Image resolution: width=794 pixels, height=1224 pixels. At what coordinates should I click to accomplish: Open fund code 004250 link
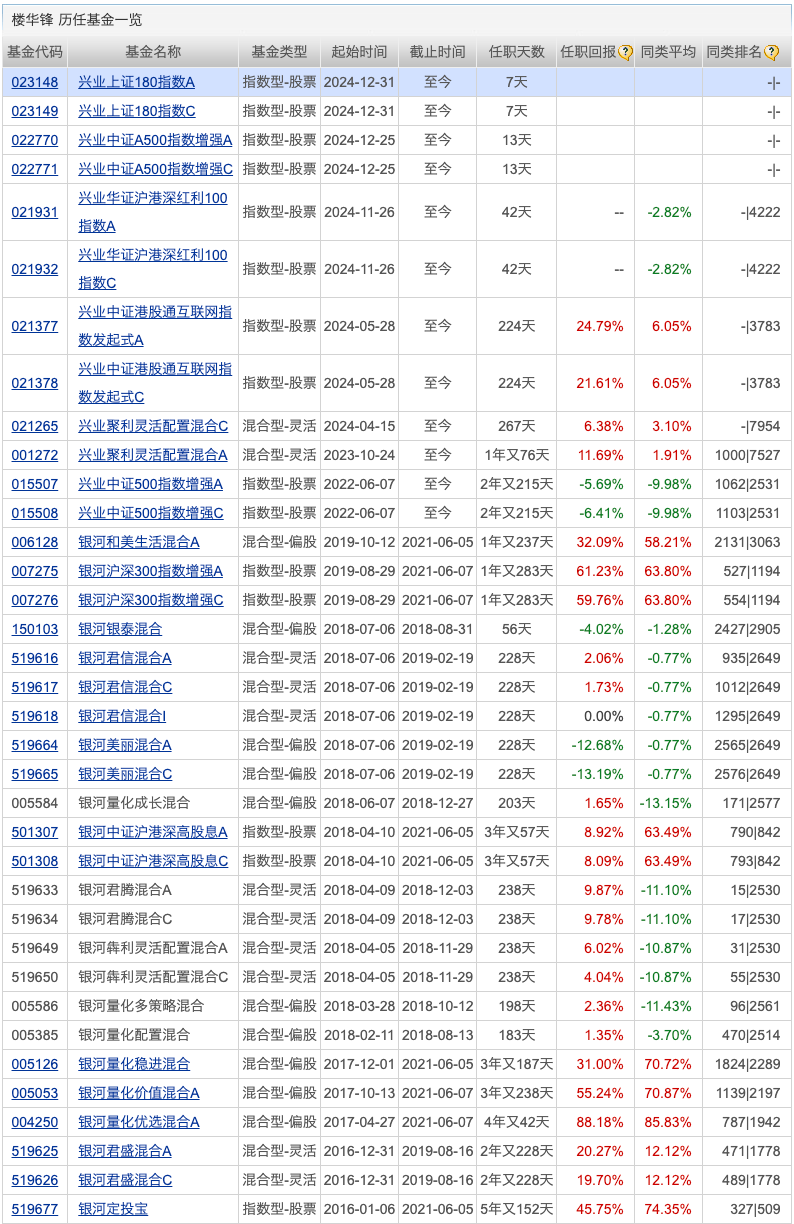34,1122
